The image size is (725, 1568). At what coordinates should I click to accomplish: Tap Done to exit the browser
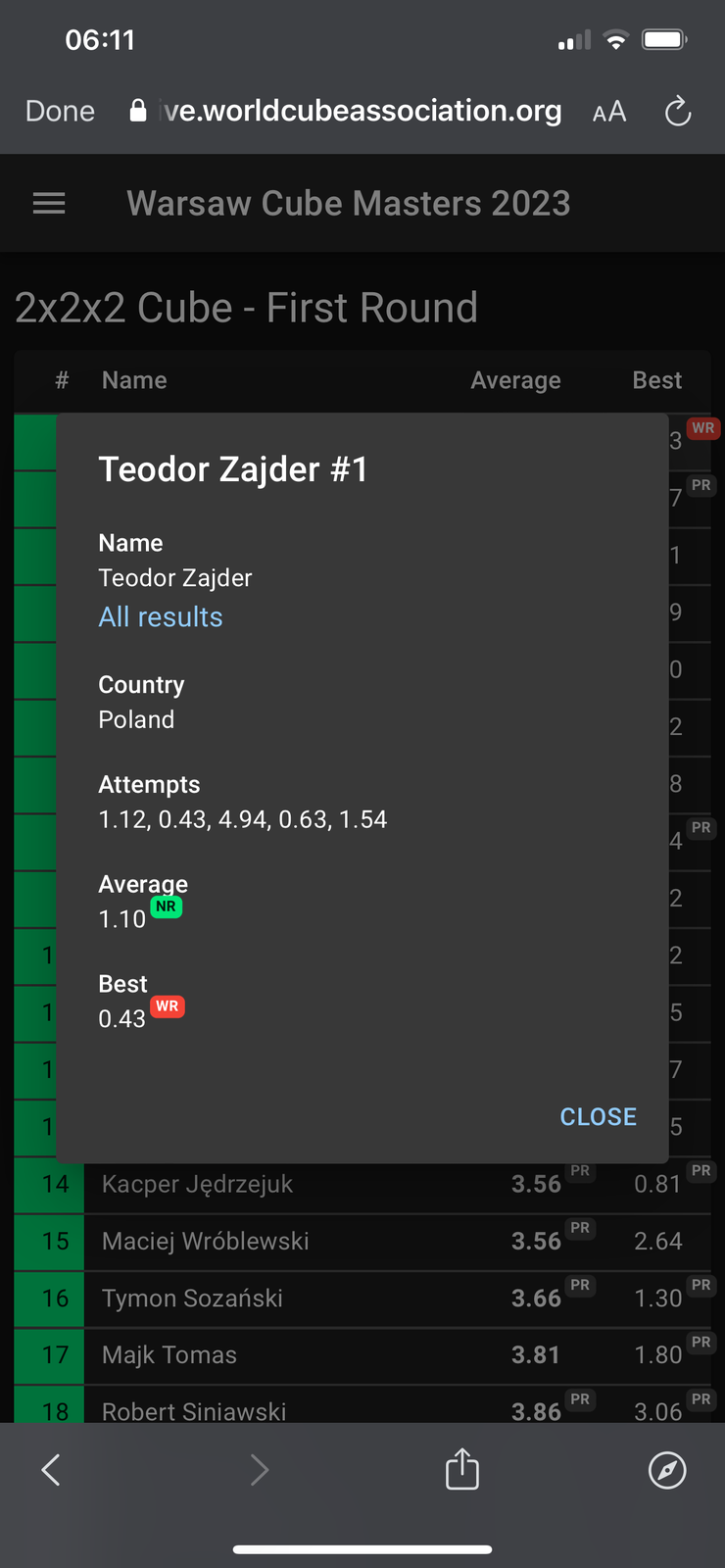tap(60, 111)
